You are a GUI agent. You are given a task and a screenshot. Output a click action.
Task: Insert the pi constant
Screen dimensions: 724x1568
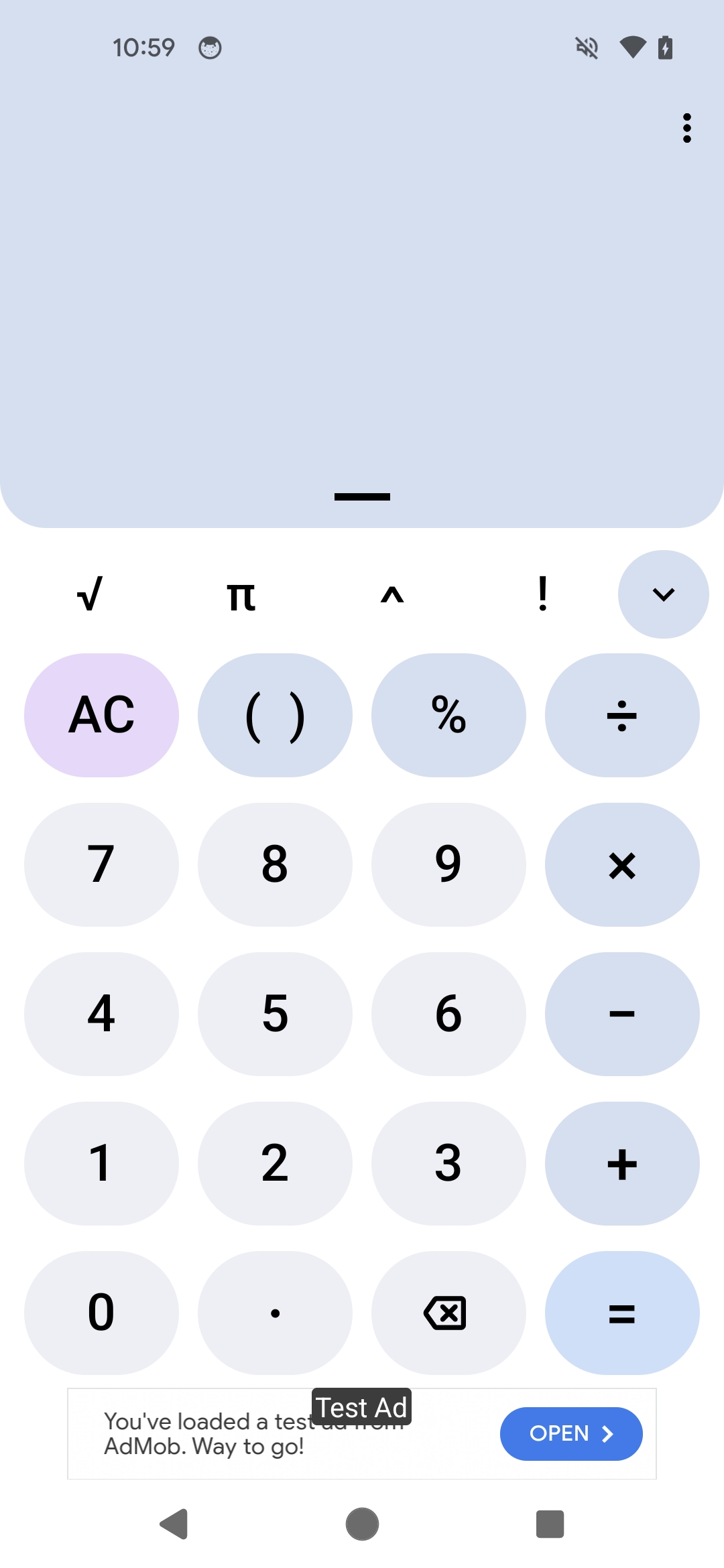[x=241, y=596]
